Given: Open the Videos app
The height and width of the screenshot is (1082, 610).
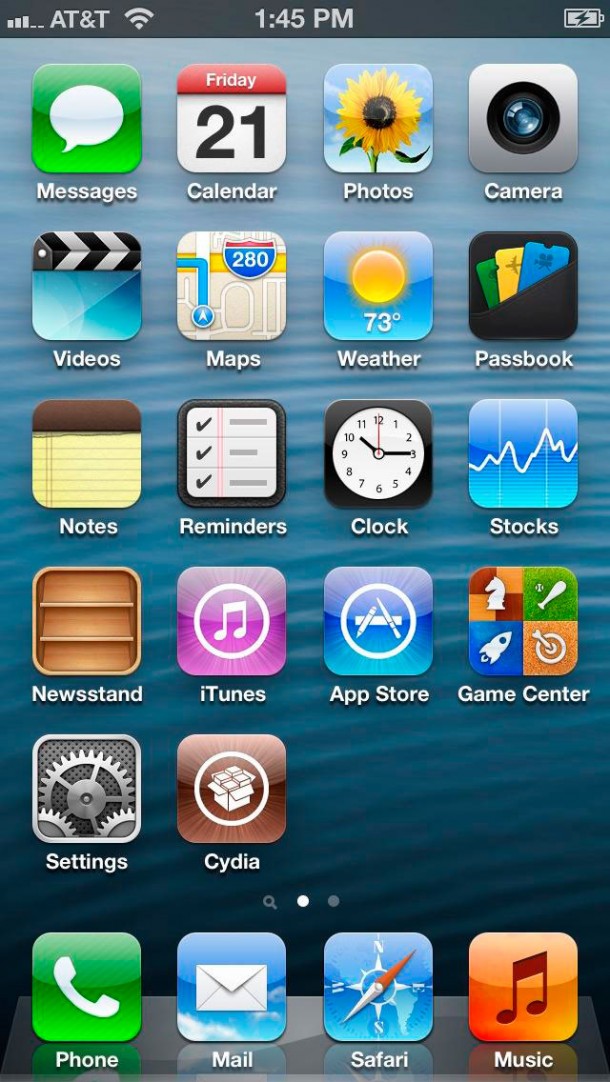Looking at the screenshot, I should pos(87,286).
